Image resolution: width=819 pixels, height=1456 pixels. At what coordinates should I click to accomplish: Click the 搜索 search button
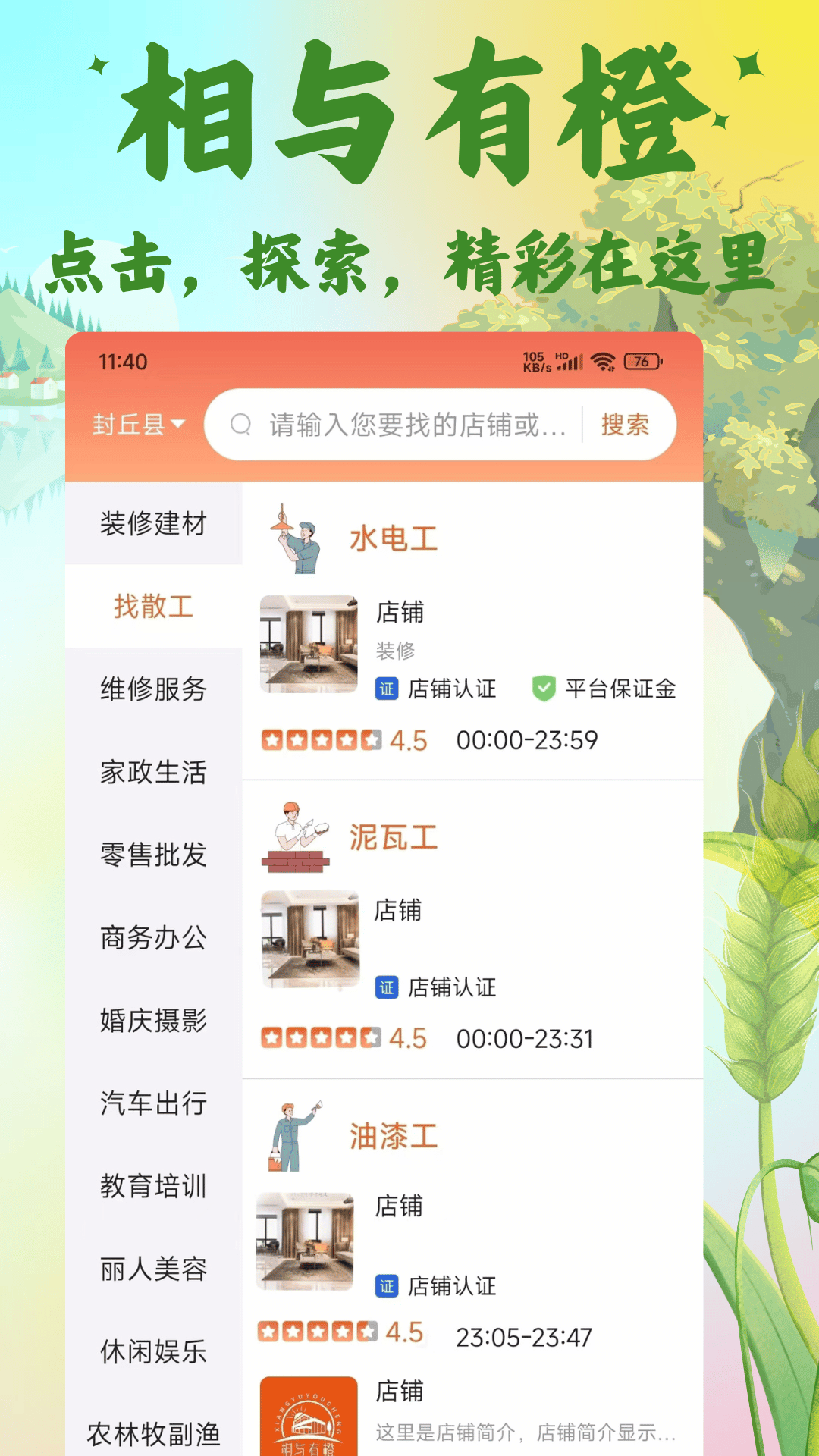[x=625, y=425]
